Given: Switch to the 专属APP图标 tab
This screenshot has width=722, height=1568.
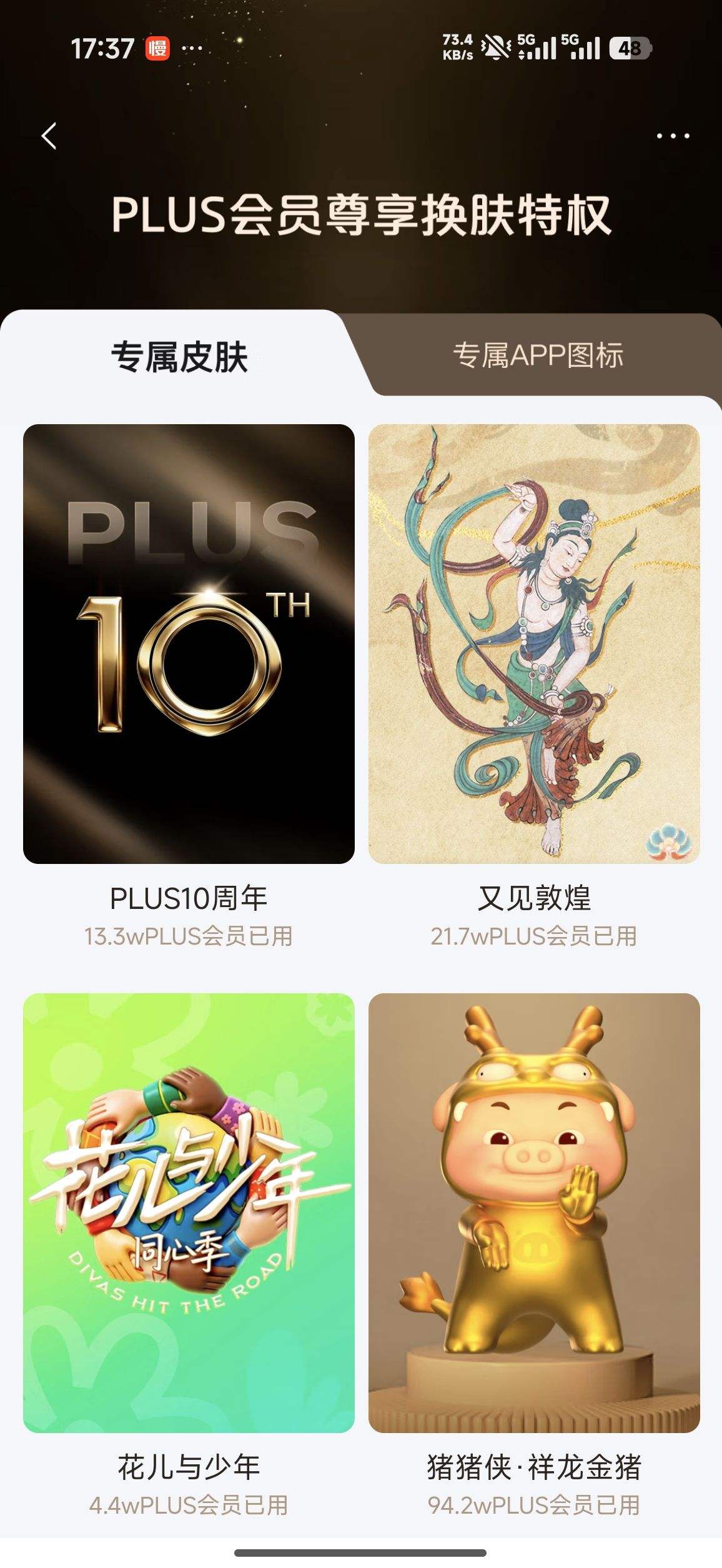Looking at the screenshot, I should click(x=538, y=355).
